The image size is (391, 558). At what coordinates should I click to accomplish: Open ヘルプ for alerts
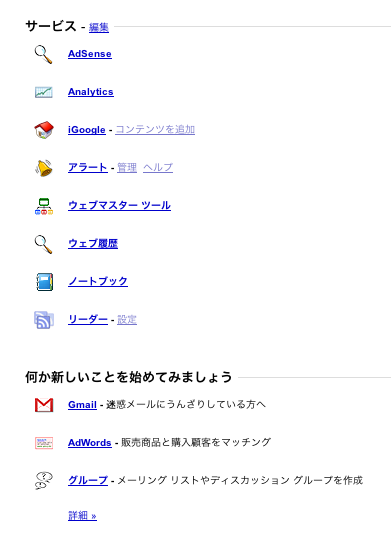[158, 168]
